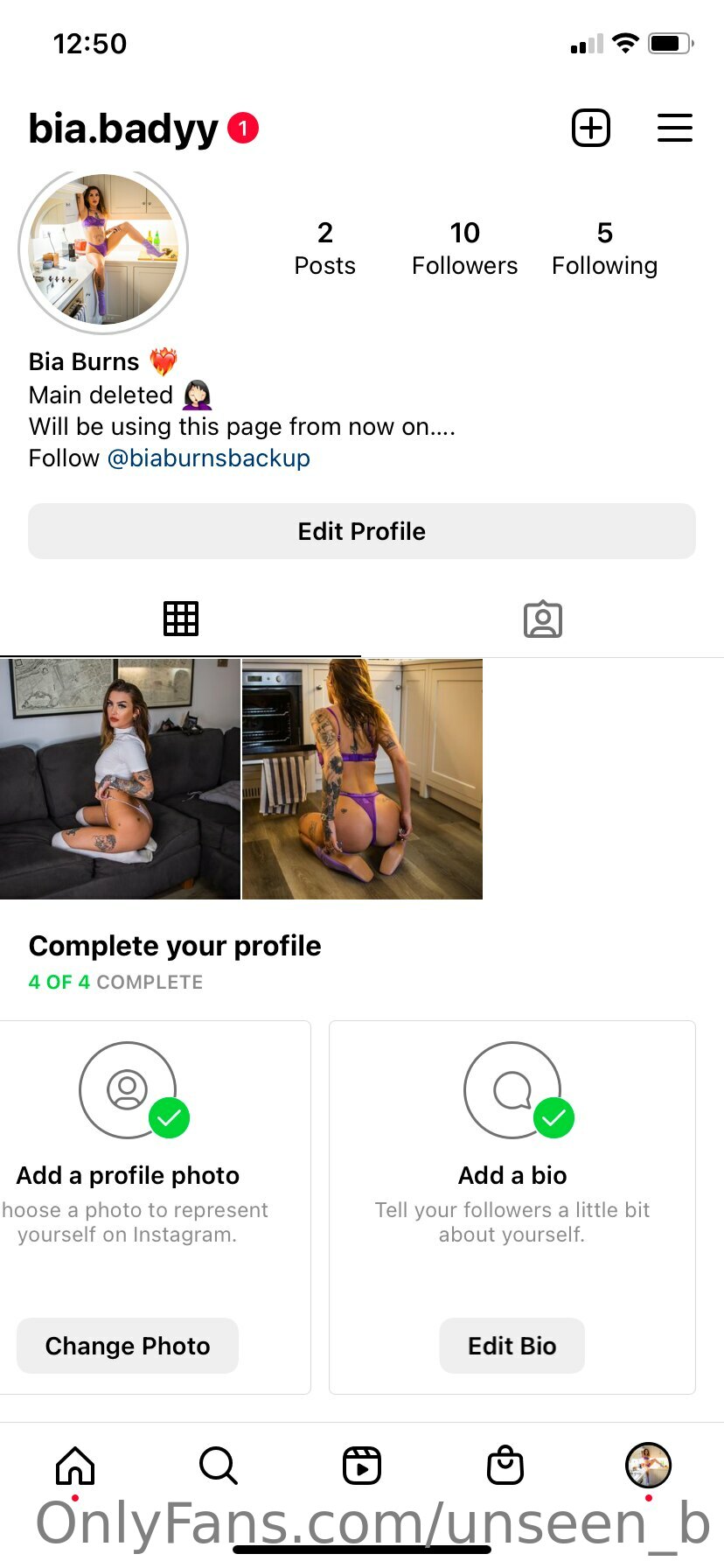The width and height of the screenshot is (724, 1568).
Task: Open the kitchen post thumbnail
Action: tap(362, 779)
